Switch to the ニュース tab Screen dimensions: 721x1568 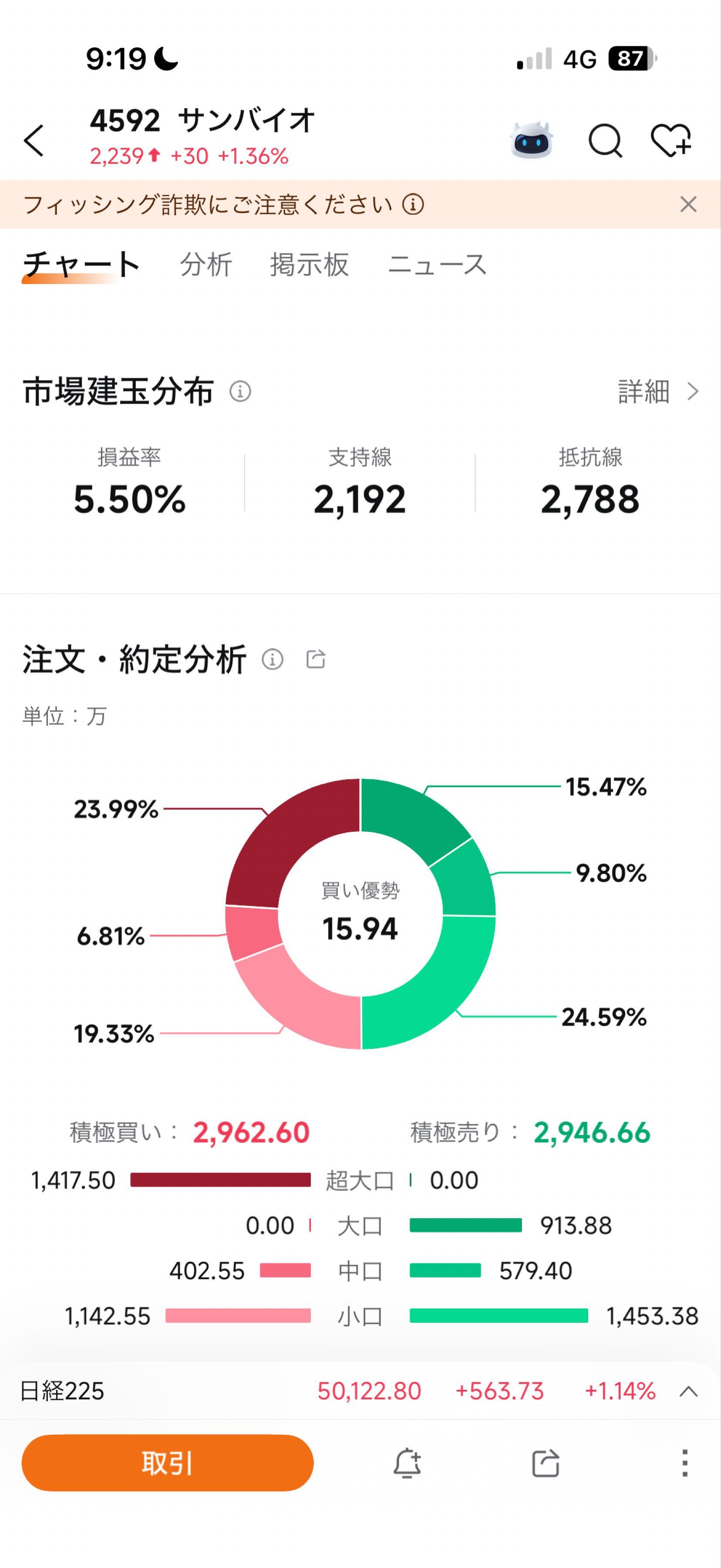tap(437, 265)
